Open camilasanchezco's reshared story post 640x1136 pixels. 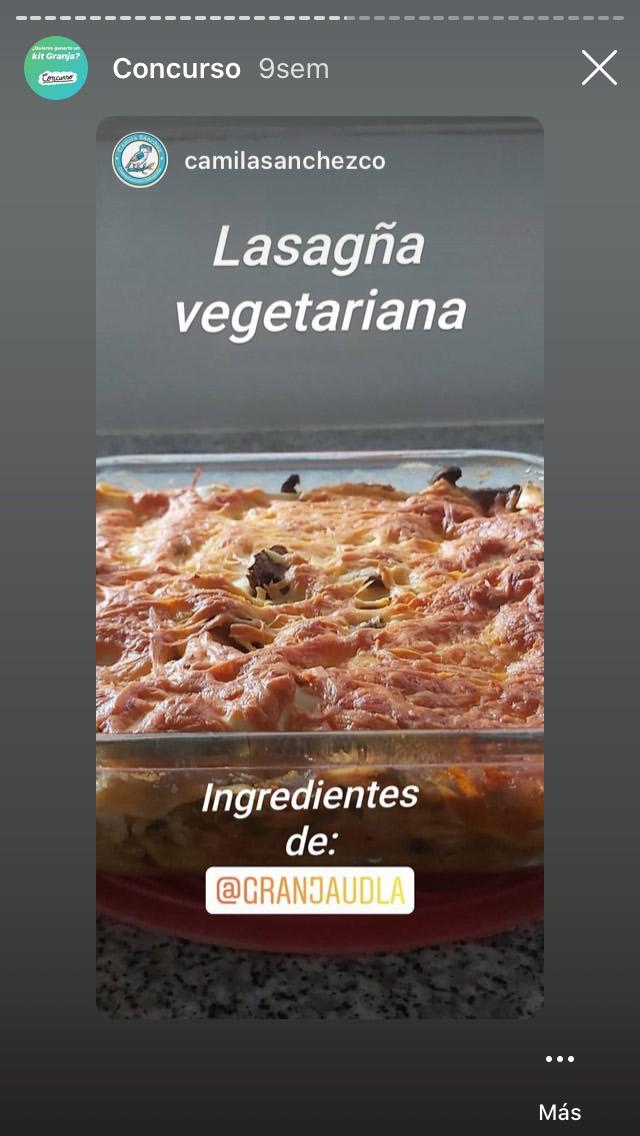click(285, 161)
